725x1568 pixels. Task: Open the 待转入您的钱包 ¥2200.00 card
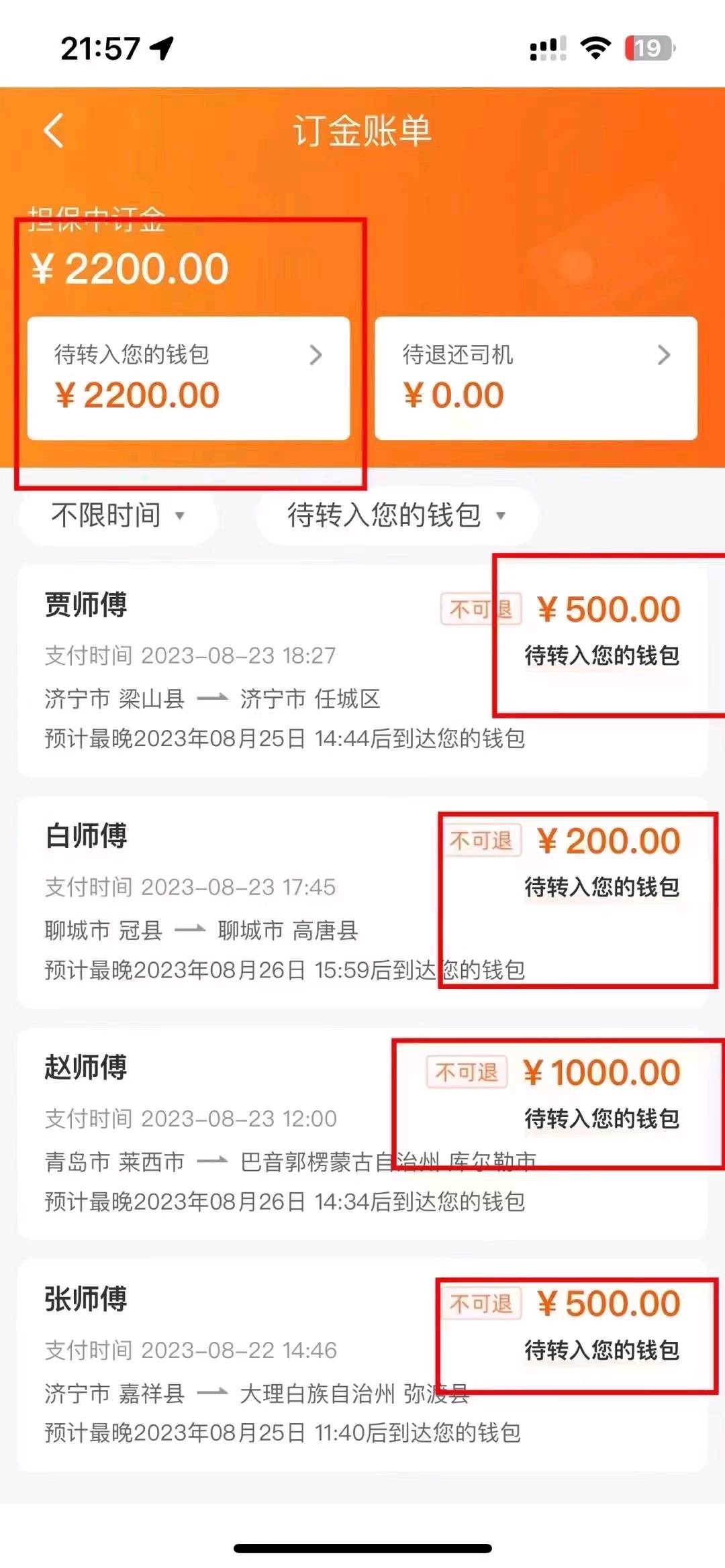(x=189, y=378)
